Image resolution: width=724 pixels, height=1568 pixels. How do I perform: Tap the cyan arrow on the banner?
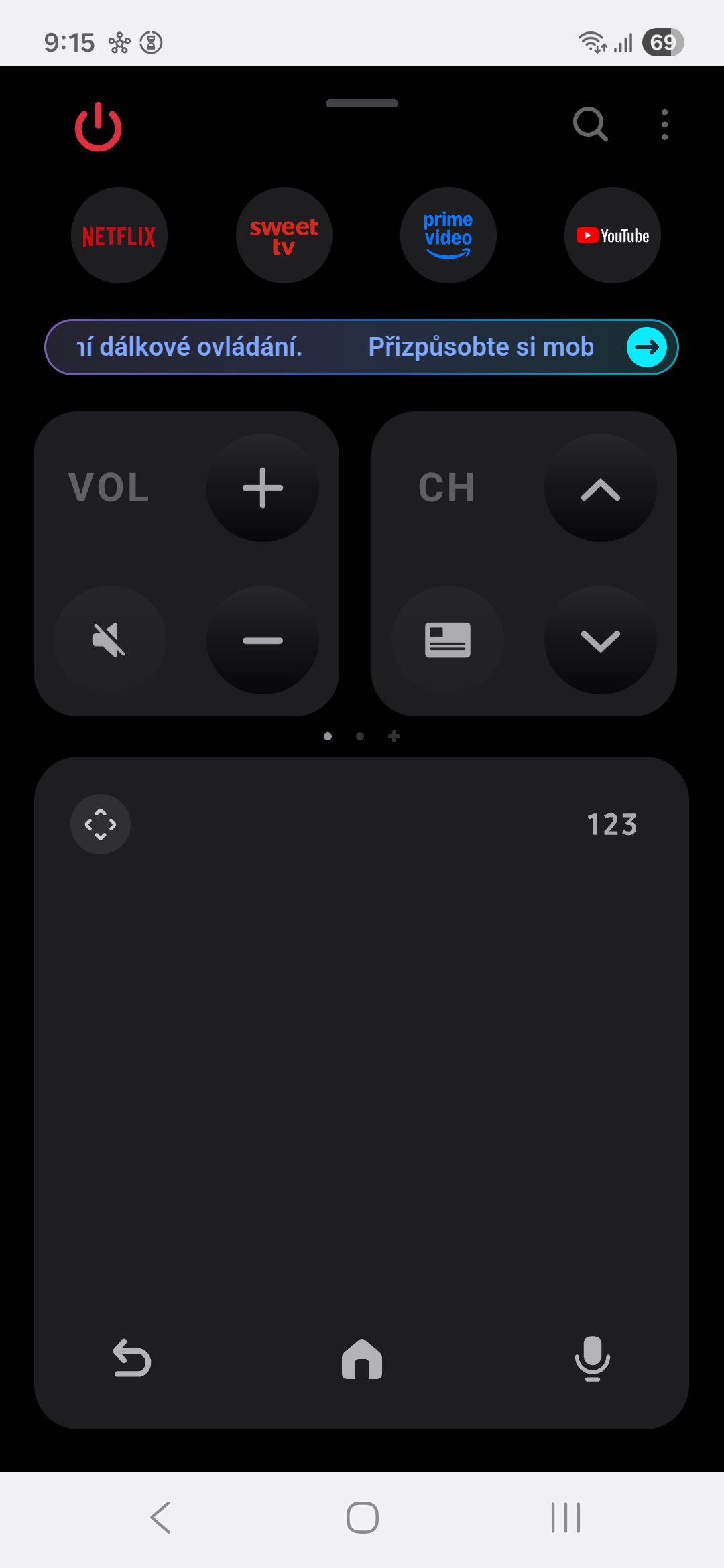tap(646, 347)
